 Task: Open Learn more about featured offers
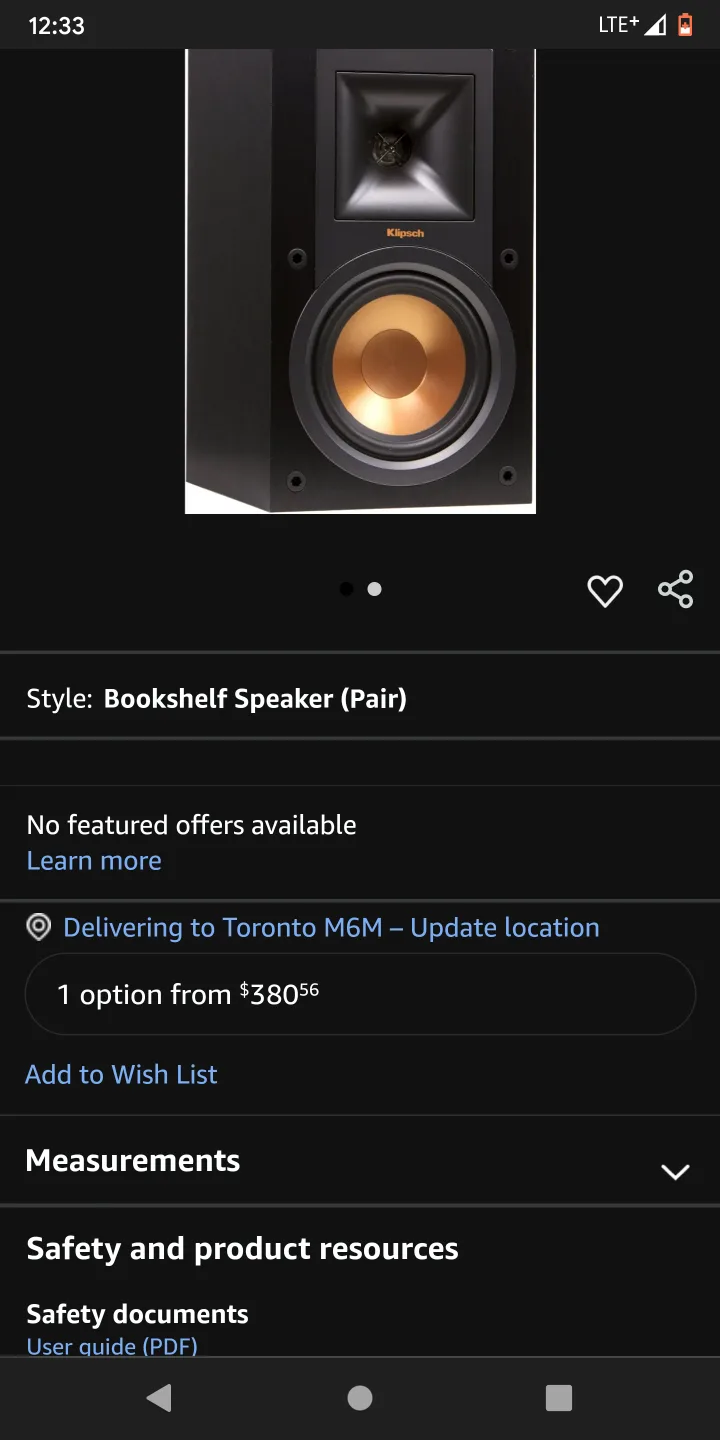click(x=93, y=860)
